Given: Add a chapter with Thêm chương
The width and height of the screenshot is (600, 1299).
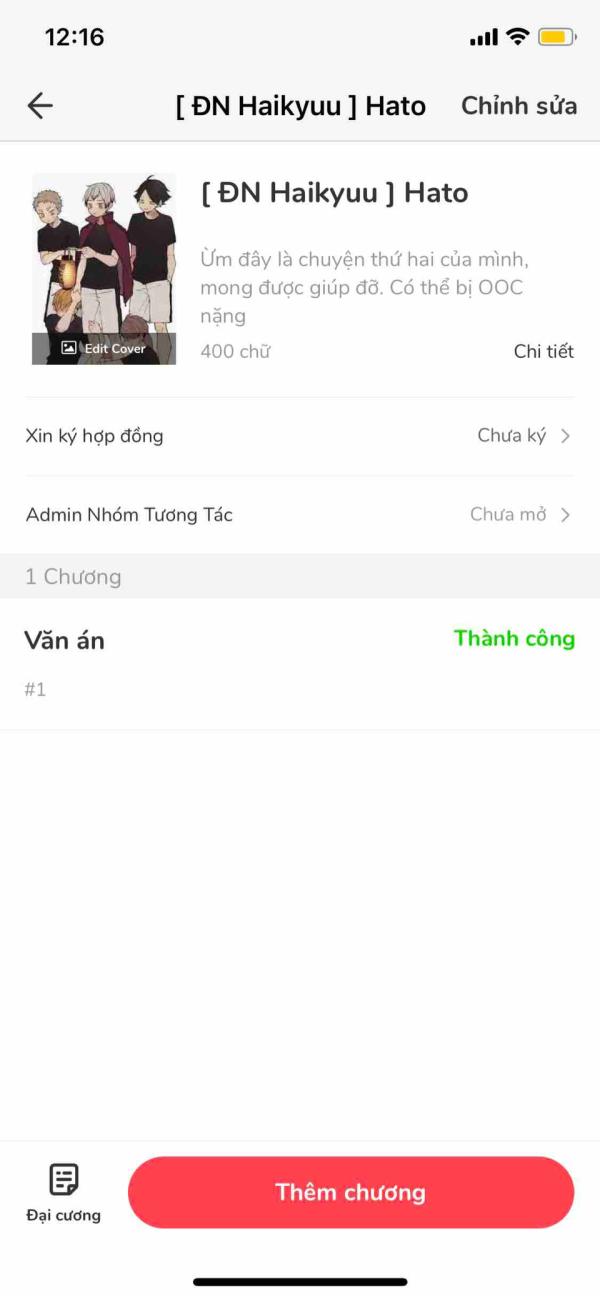Looking at the screenshot, I should point(351,1192).
